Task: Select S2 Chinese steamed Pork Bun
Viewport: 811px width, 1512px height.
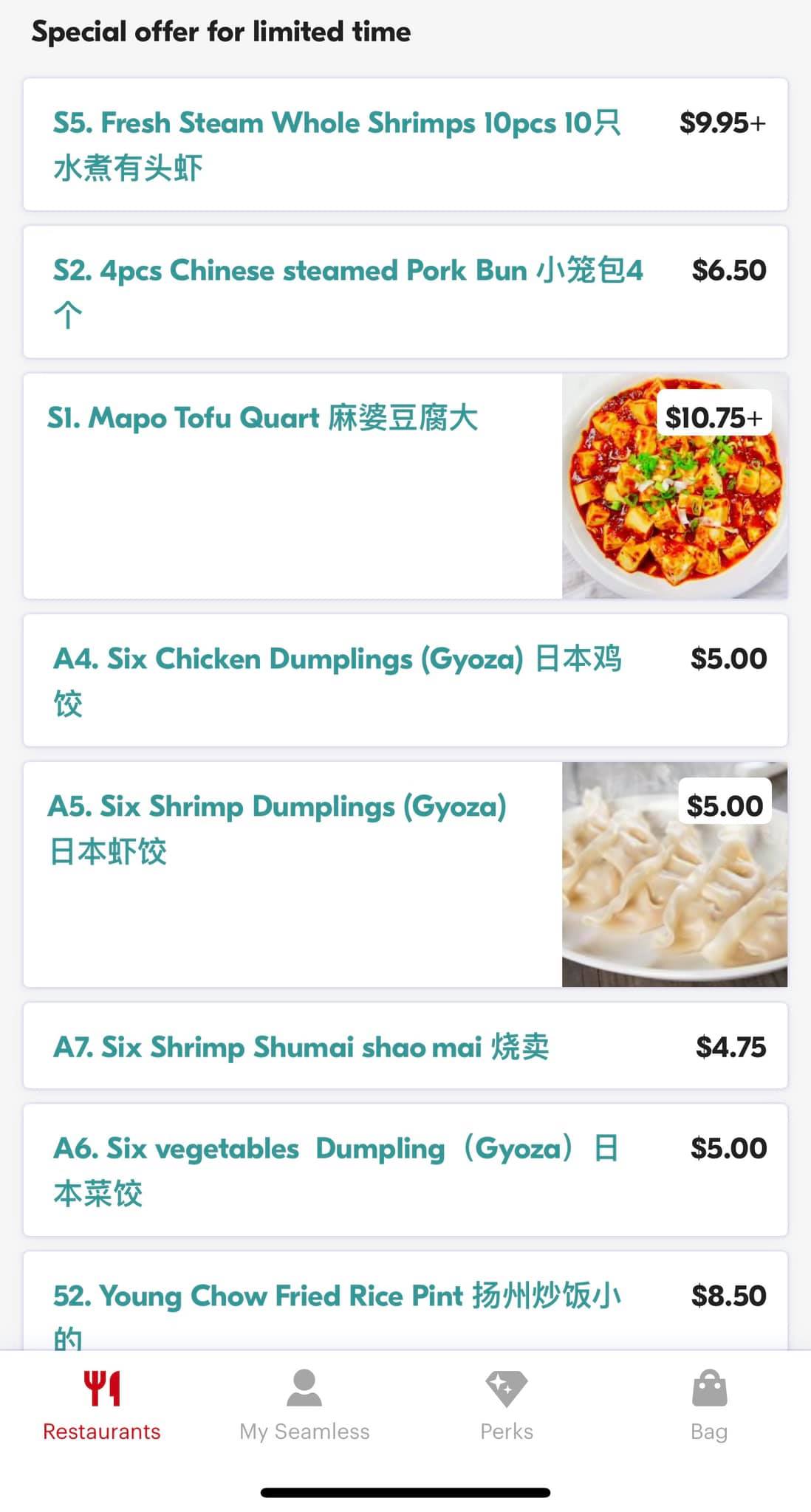Action: (405, 292)
